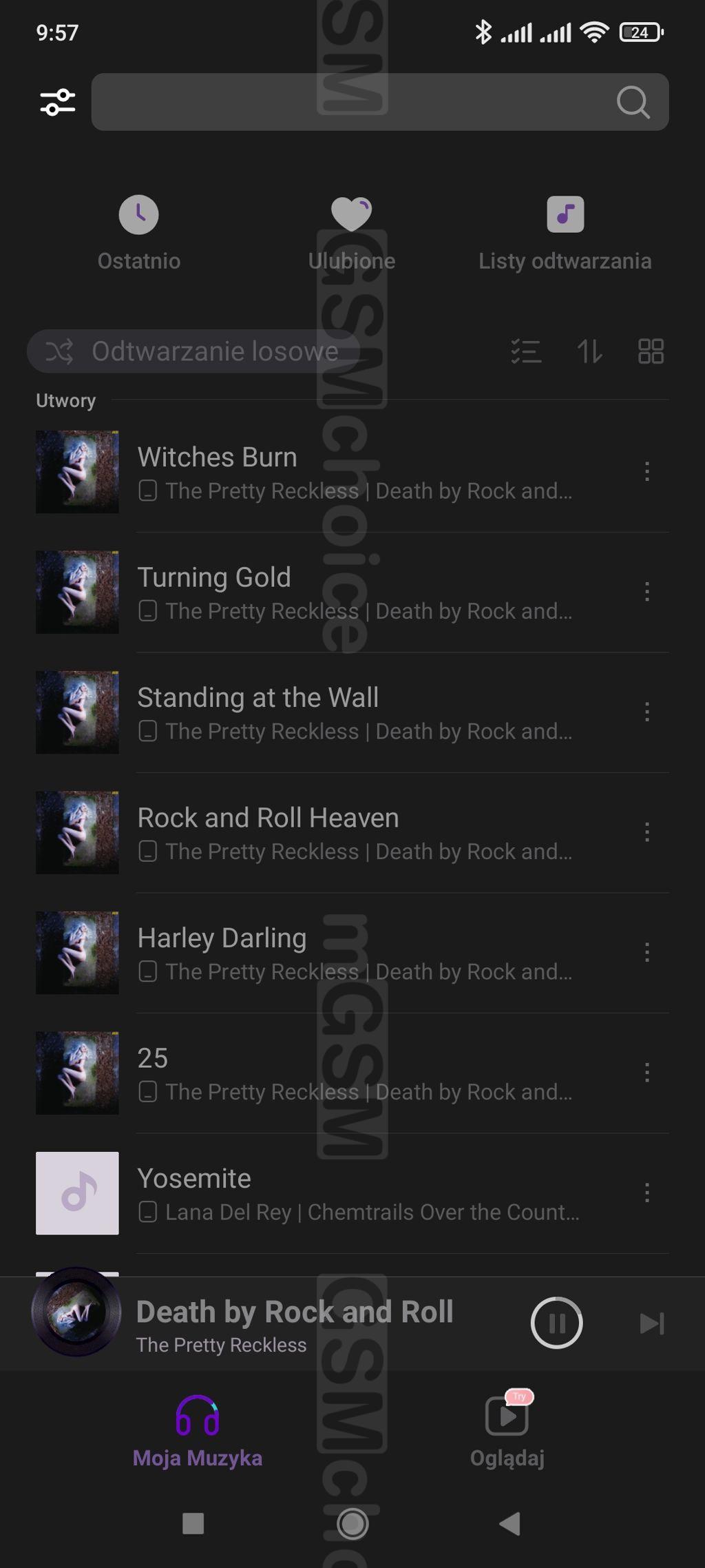Start Odtwarzanie losowe shuffle playback
The width and height of the screenshot is (705, 1568).
[x=193, y=351]
